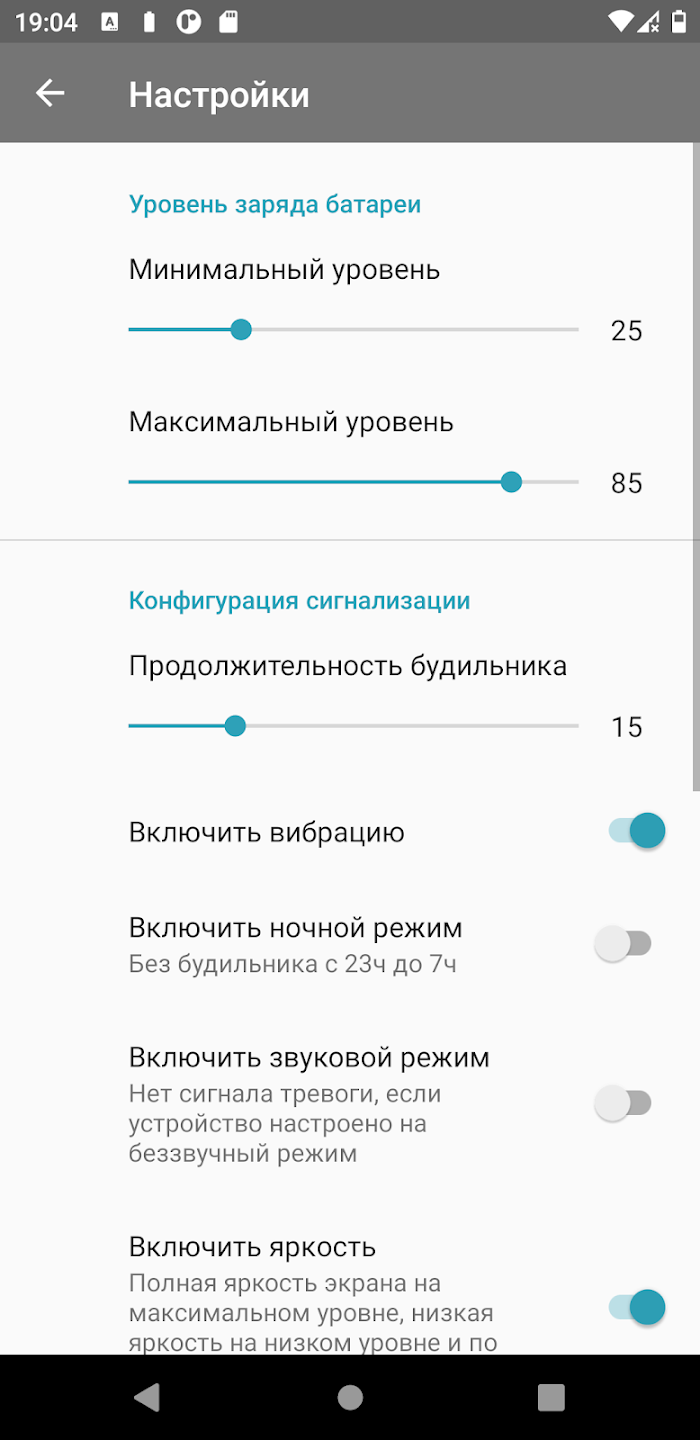Open recent apps from navigation bar

[551, 1397]
